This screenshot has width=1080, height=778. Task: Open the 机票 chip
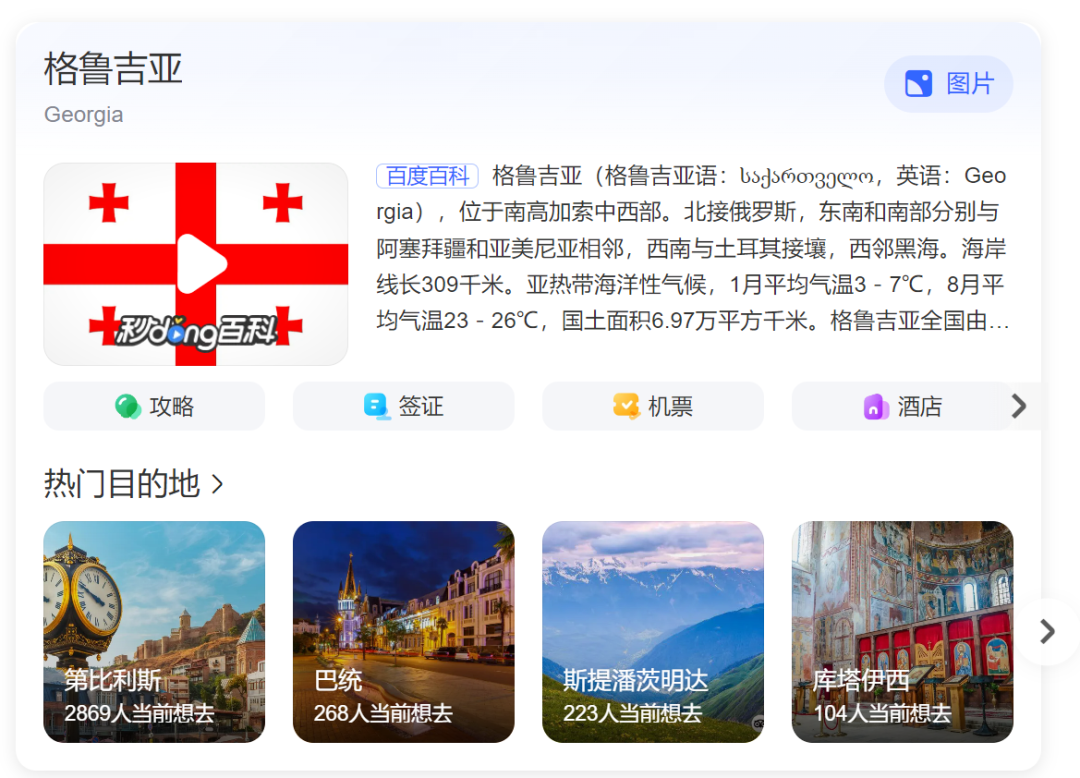coord(652,406)
